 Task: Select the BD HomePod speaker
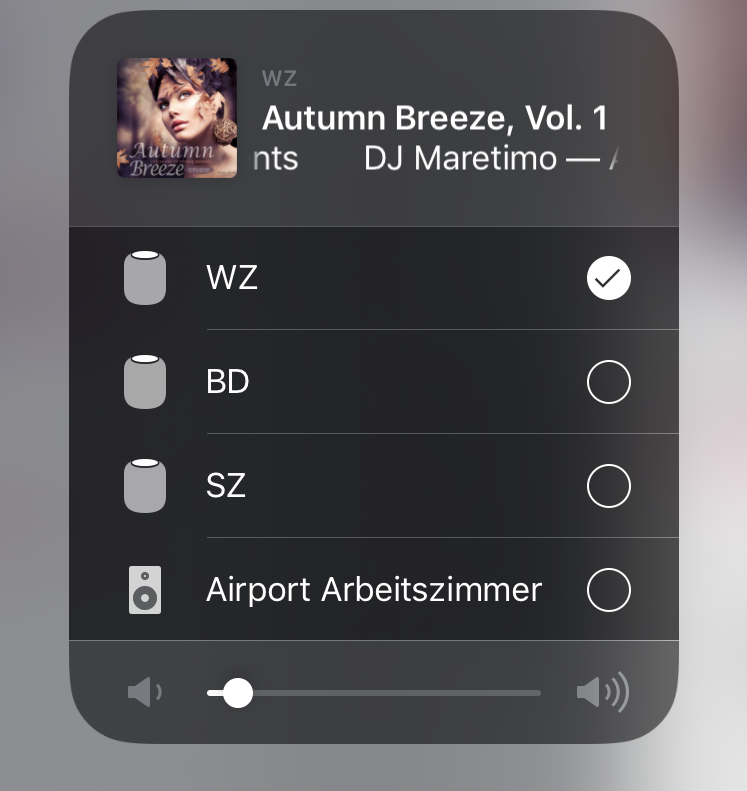coord(608,382)
